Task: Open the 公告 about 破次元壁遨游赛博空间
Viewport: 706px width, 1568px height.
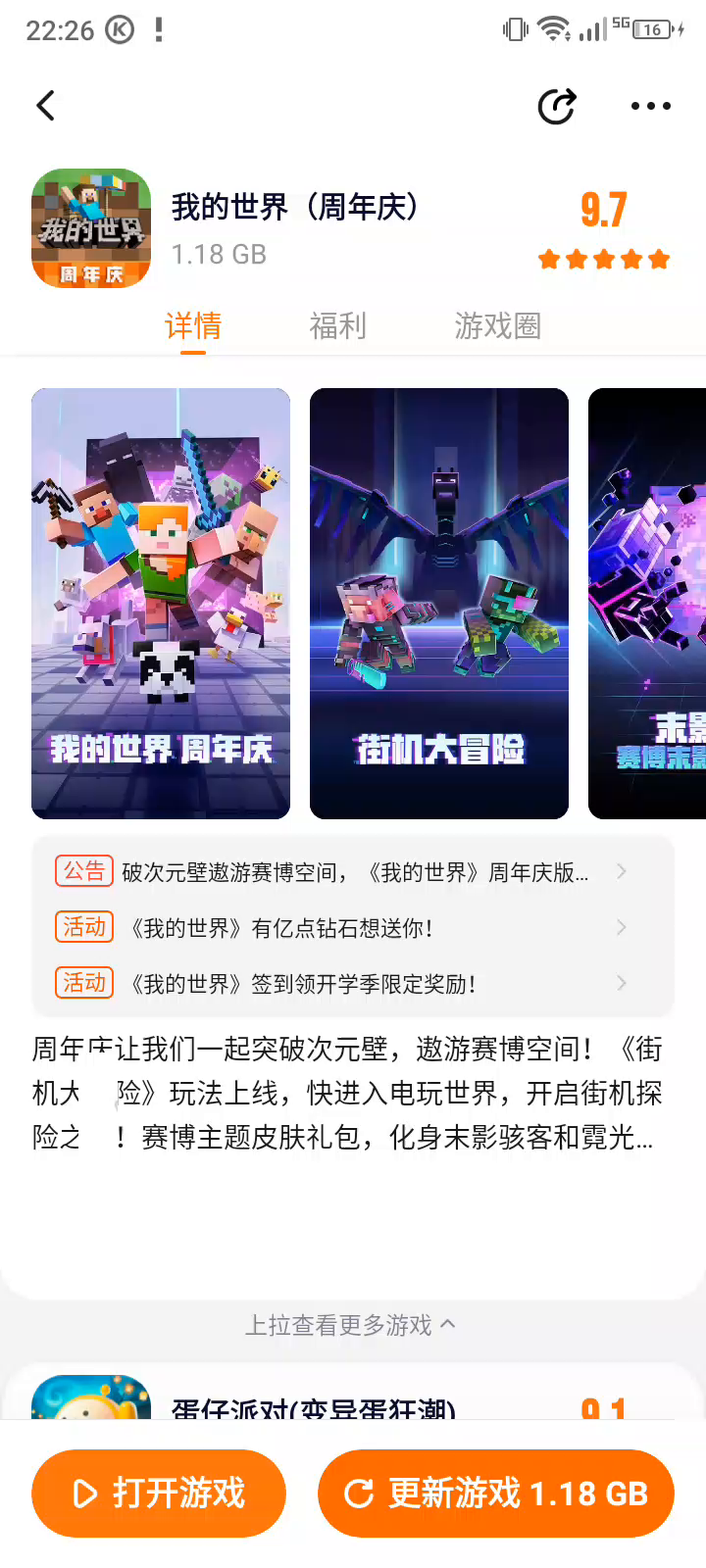Action: [353, 871]
